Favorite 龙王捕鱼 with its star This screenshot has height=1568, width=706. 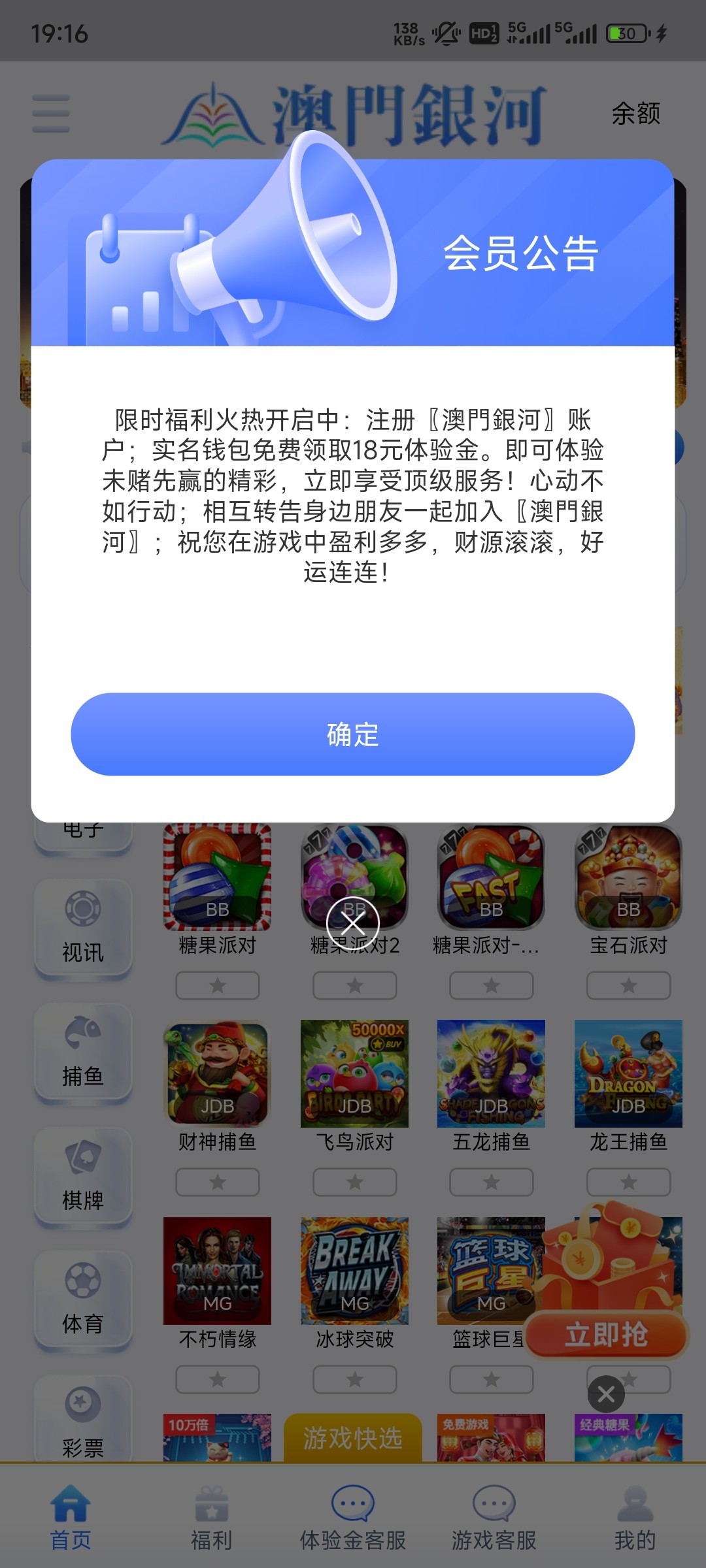pyautogui.click(x=628, y=1182)
